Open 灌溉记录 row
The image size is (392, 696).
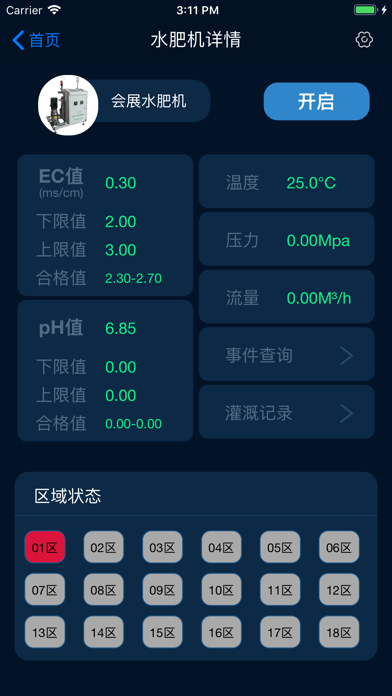tap(287, 411)
